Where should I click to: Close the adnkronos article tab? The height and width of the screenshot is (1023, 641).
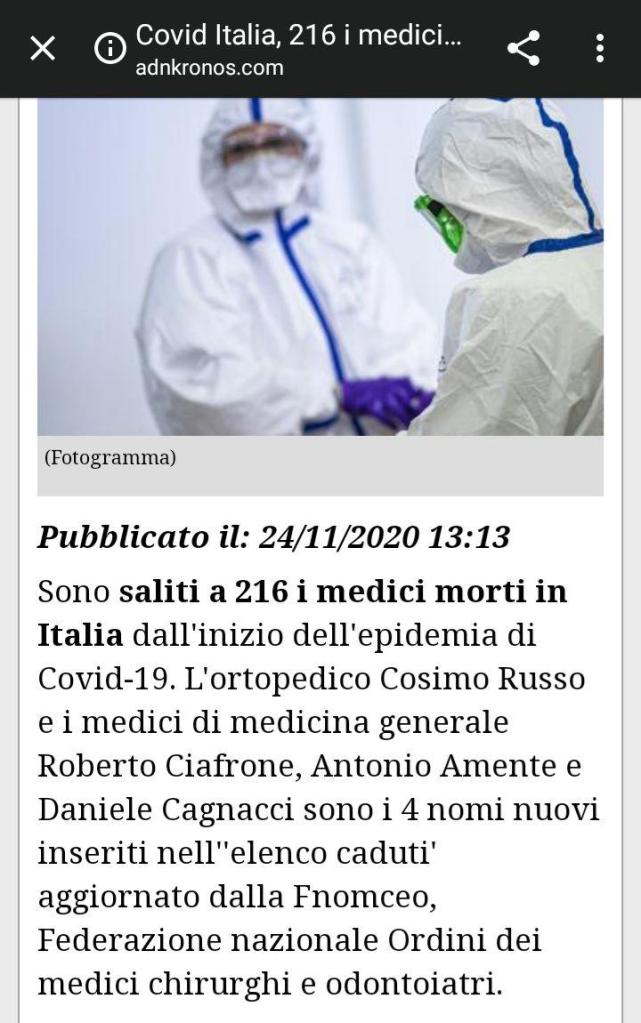tap(43, 48)
